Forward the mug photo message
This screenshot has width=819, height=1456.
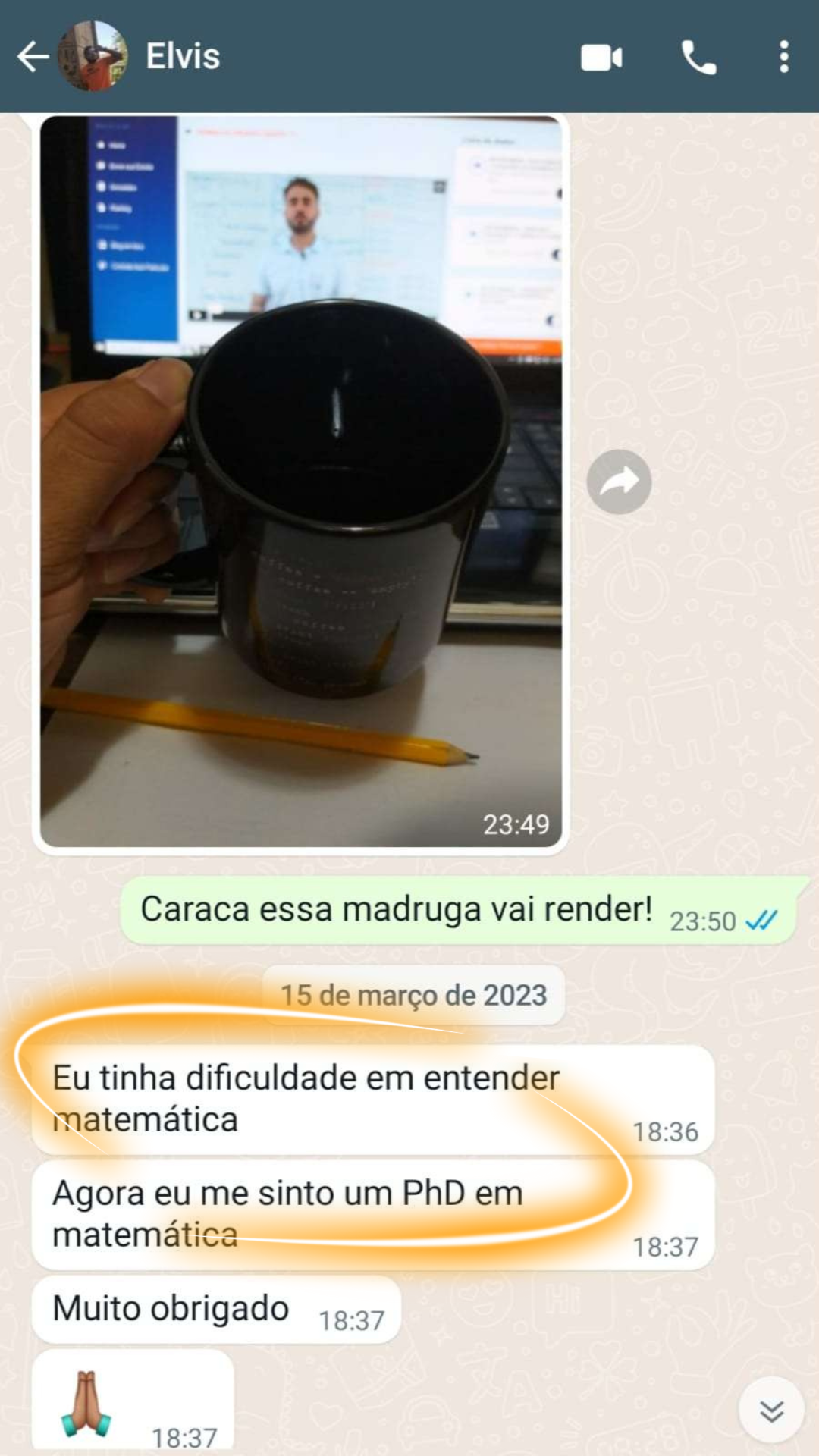(x=619, y=482)
